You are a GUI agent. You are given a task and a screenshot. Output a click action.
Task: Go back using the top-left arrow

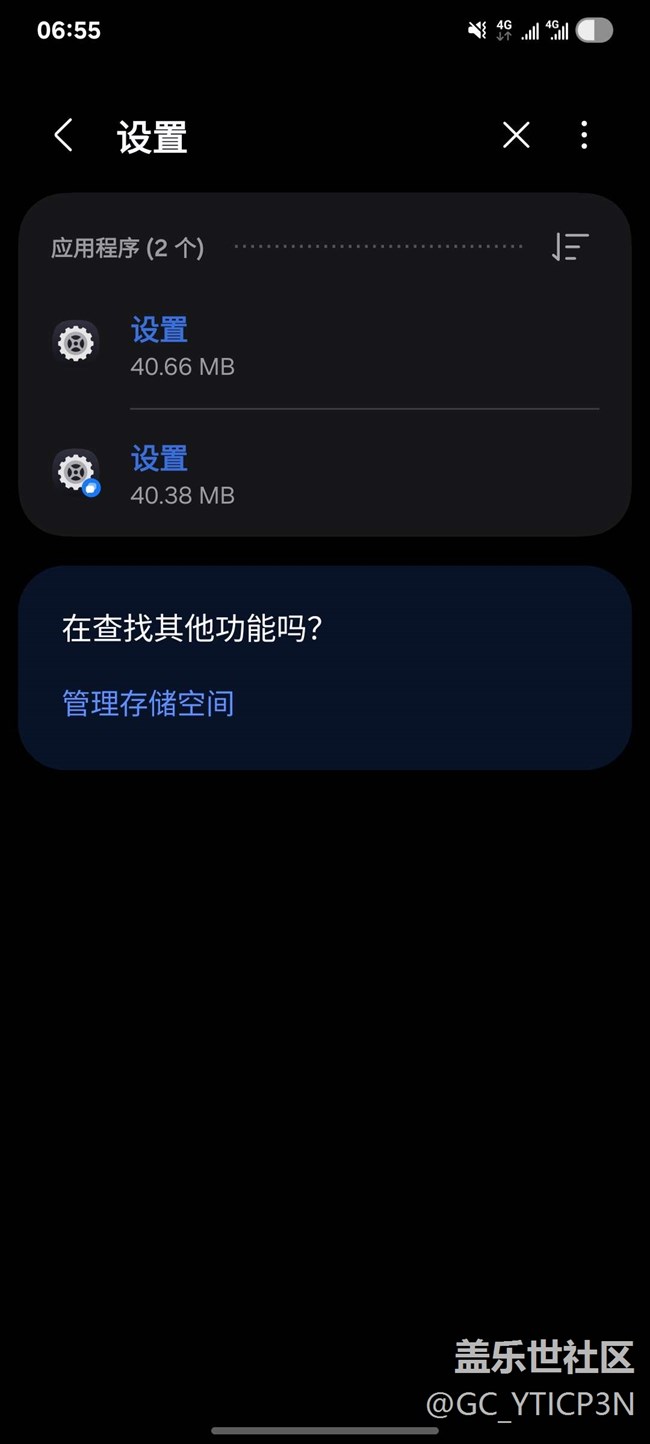click(63, 135)
